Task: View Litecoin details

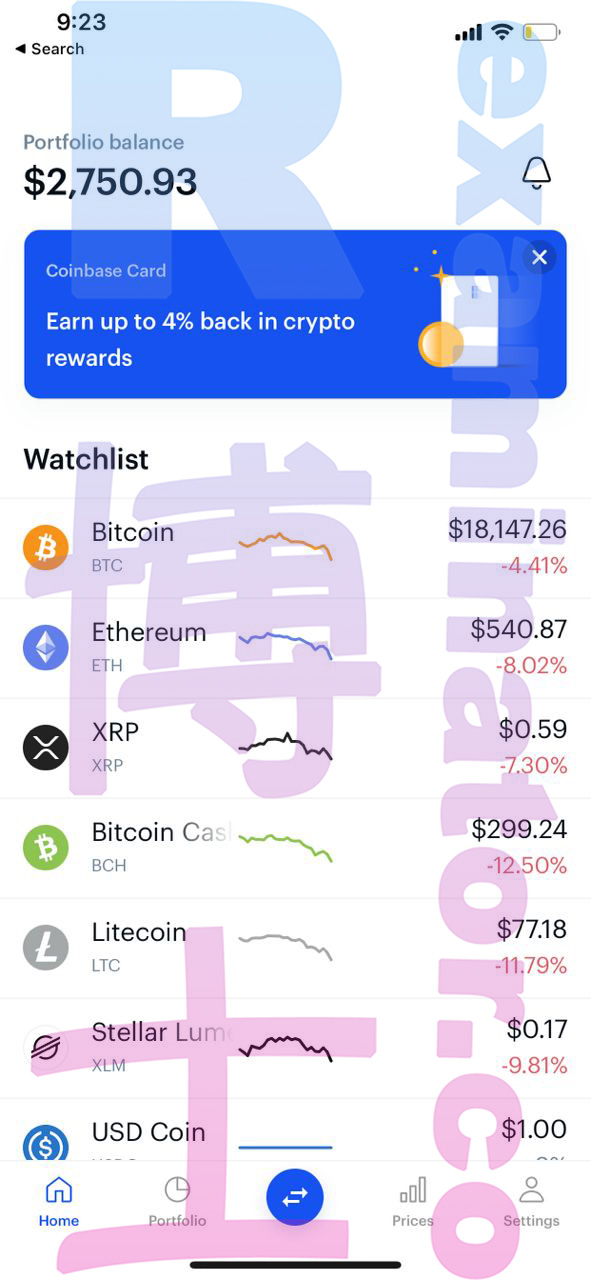Action: (295, 948)
